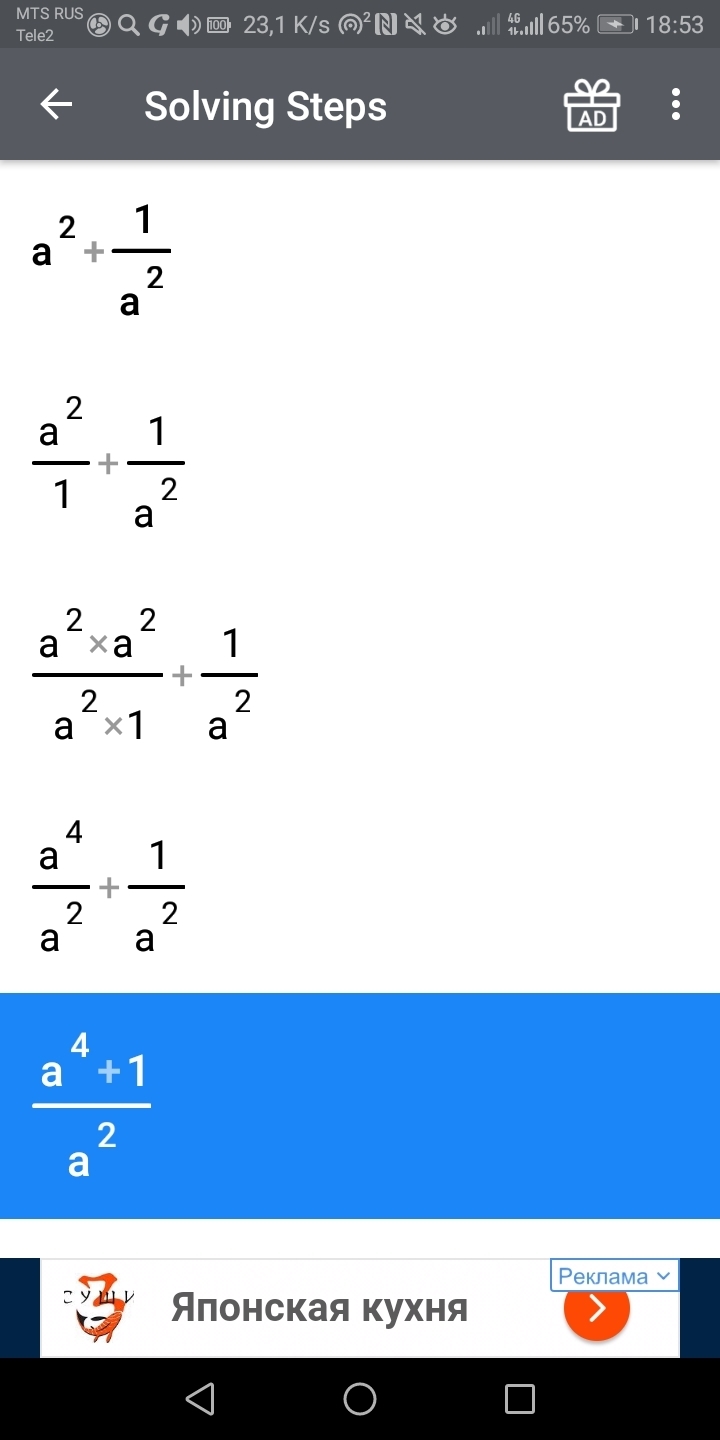The width and height of the screenshot is (720, 1440).
Task: Tap the system home button
Action: click(x=360, y=1399)
